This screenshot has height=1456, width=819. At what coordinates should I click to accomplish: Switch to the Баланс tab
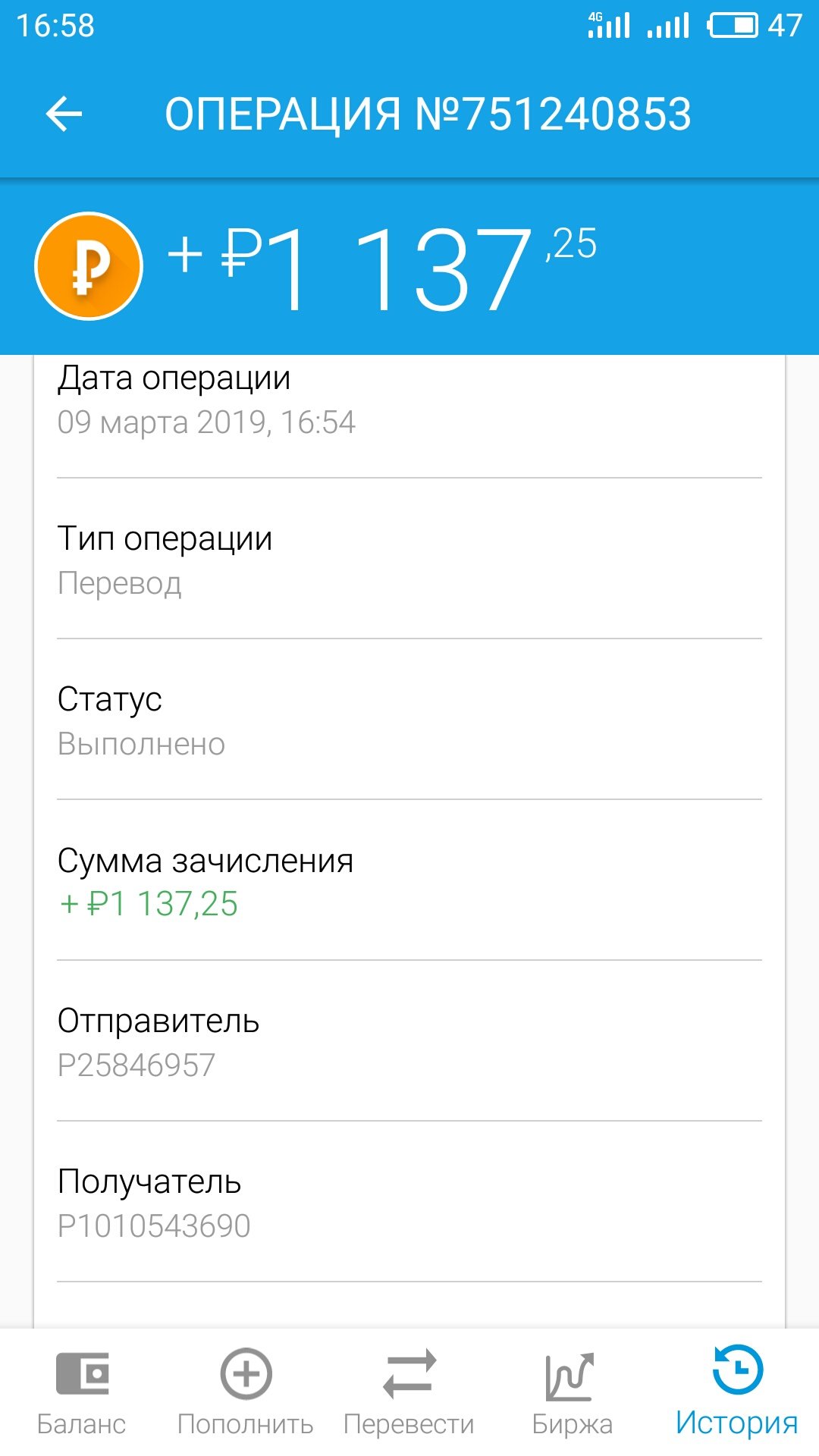82,1392
